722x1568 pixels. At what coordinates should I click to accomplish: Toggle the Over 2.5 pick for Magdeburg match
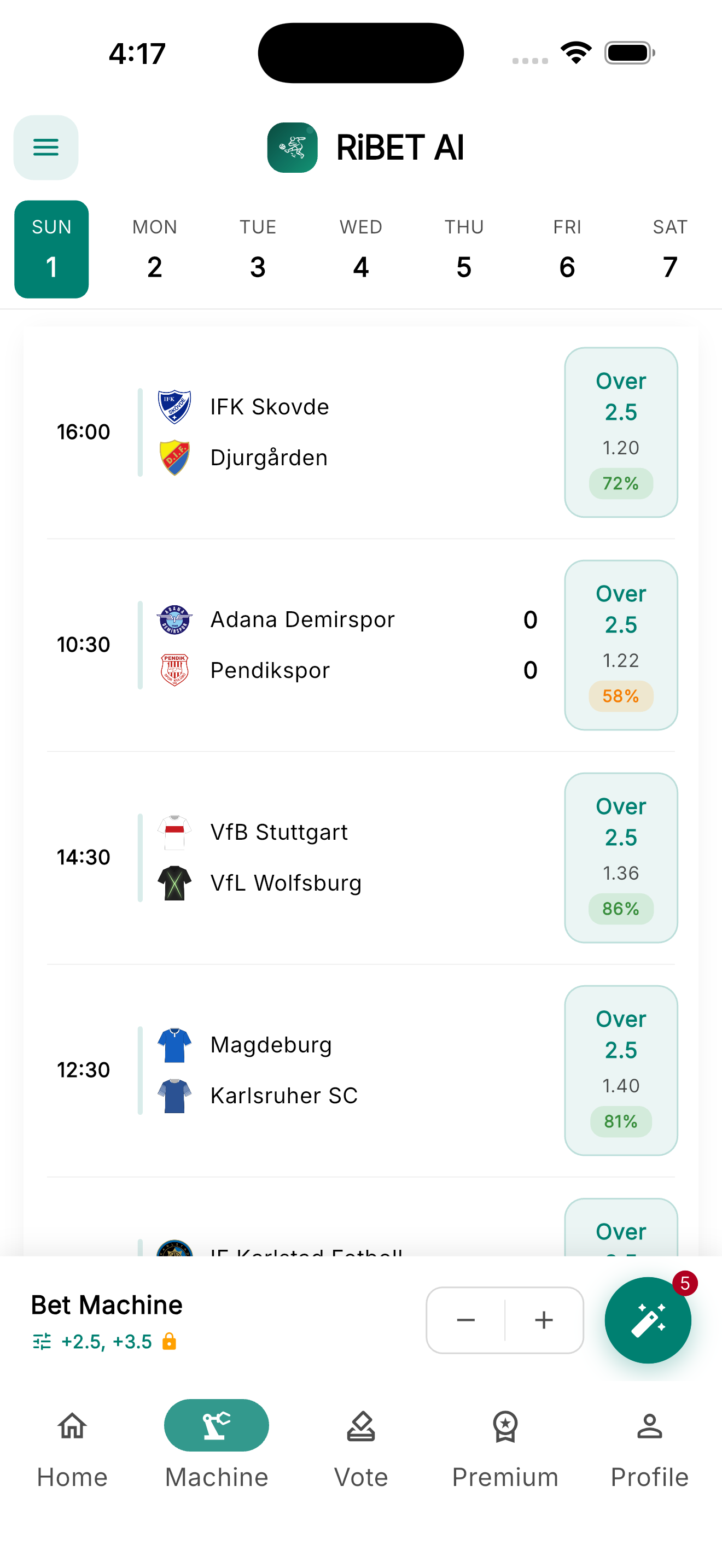click(x=620, y=1069)
